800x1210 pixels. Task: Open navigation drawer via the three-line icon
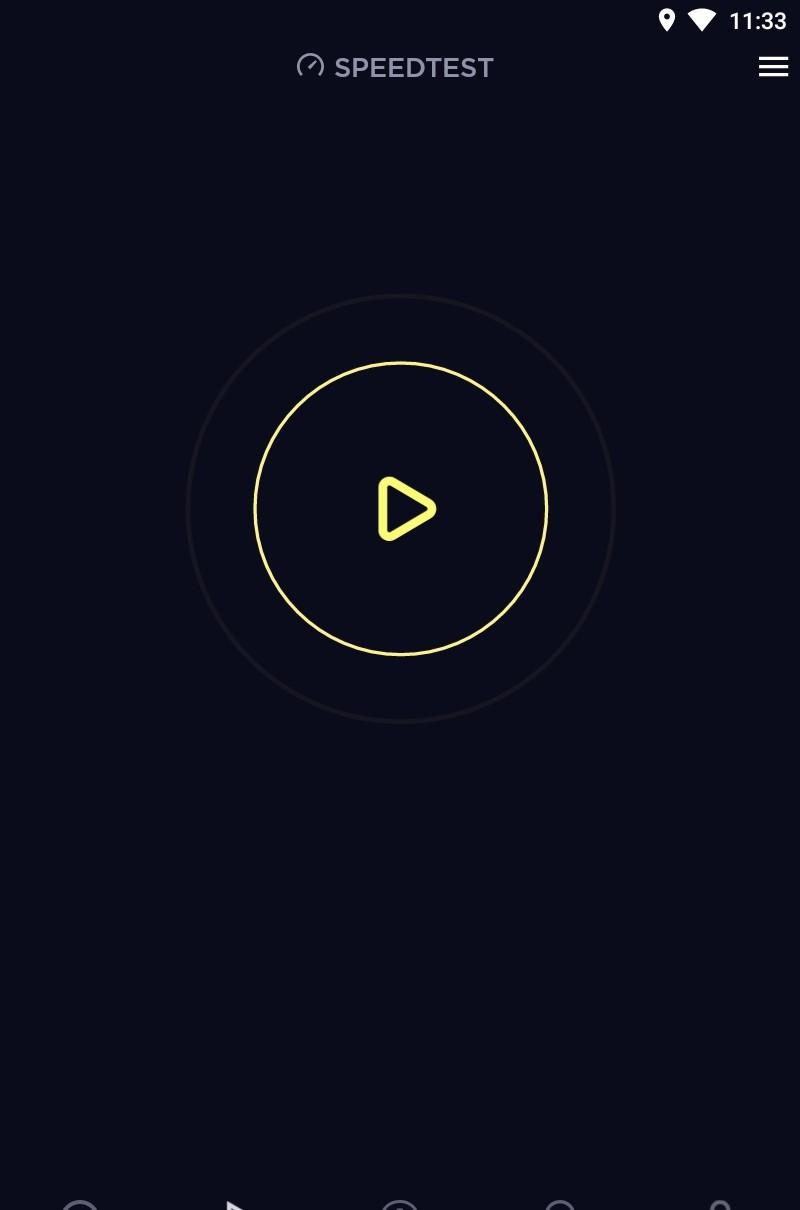773,67
